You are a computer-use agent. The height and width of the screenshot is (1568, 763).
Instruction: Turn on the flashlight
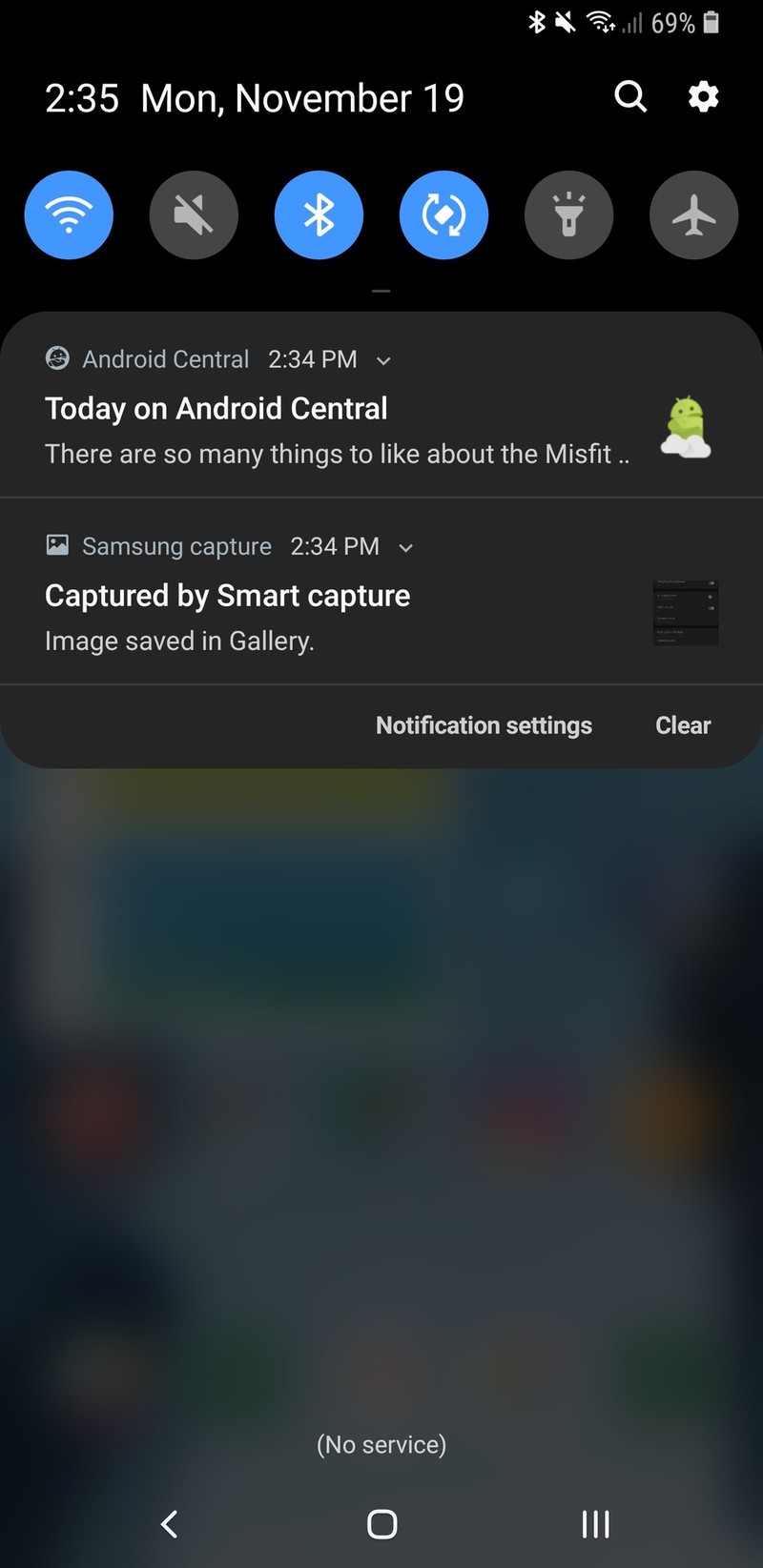click(x=568, y=215)
